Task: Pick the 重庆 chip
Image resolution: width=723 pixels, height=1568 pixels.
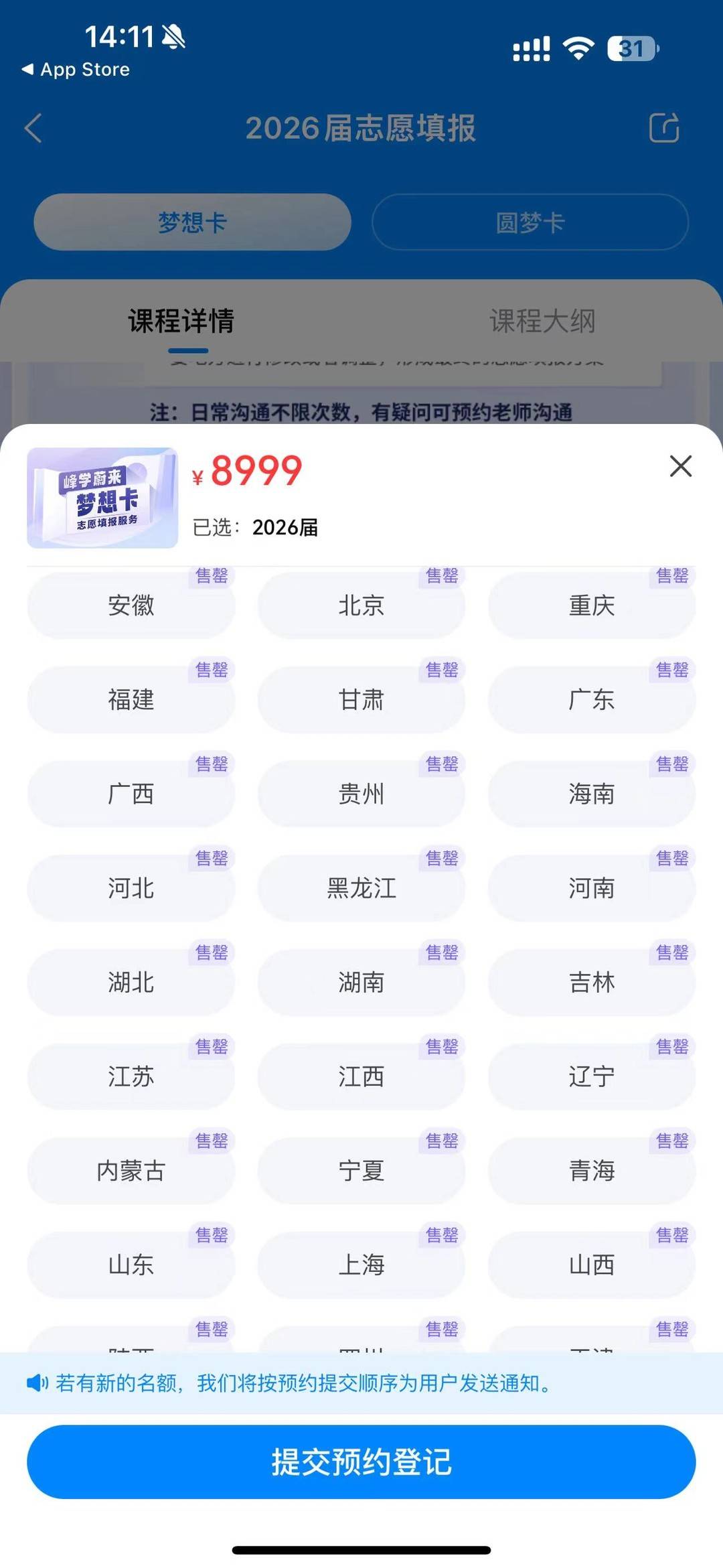Action: click(x=592, y=605)
